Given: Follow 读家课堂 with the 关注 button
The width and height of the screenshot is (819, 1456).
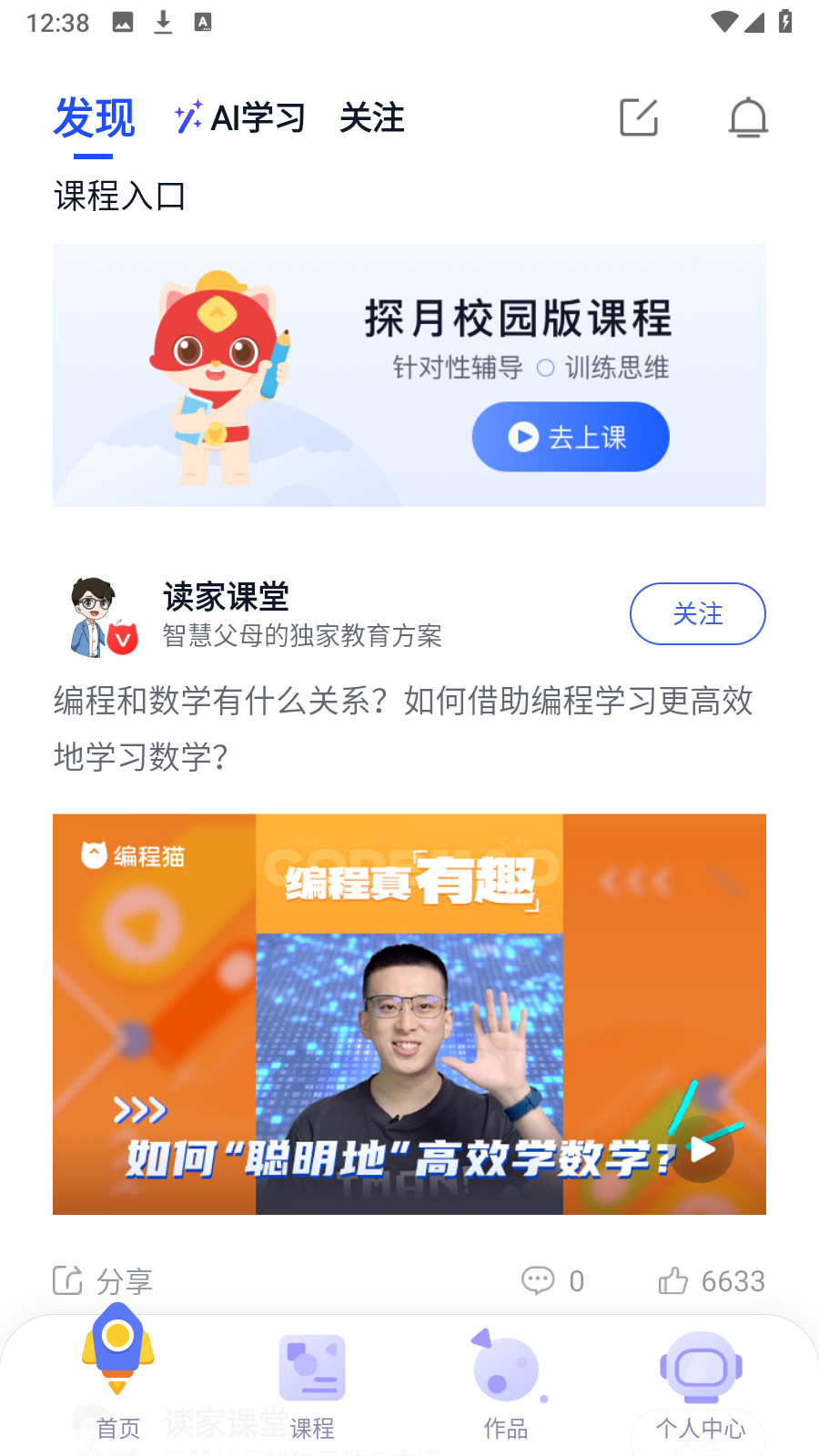Looking at the screenshot, I should [697, 613].
